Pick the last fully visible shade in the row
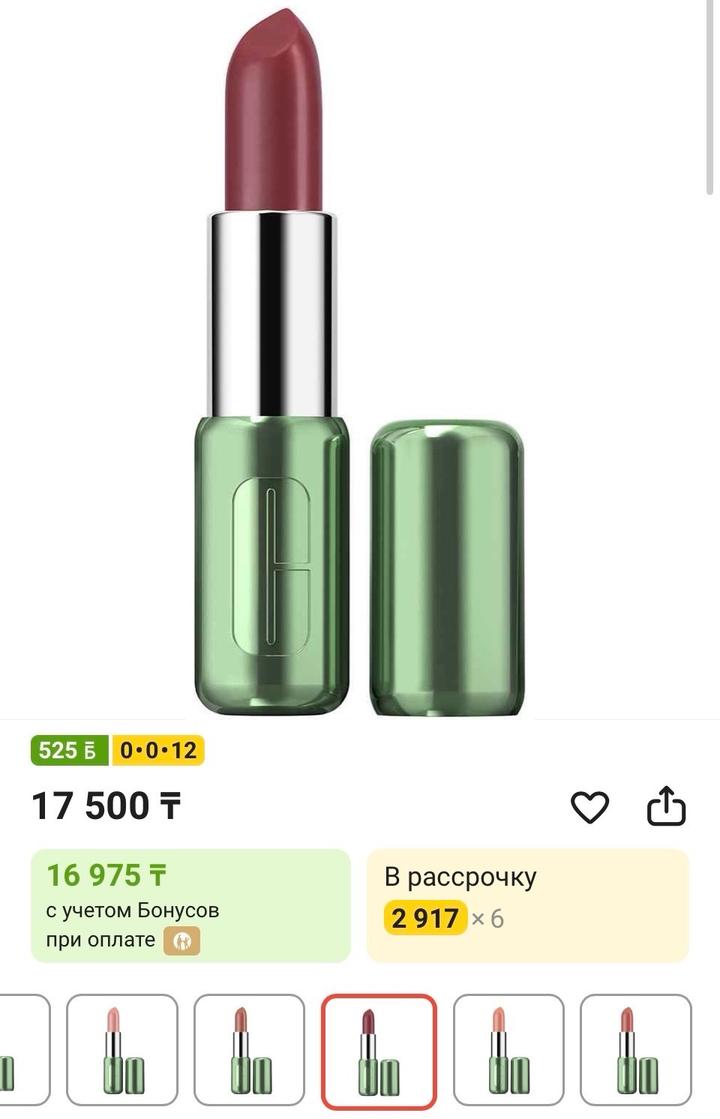The width and height of the screenshot is (720, 1119). [x=635, y=1051]
